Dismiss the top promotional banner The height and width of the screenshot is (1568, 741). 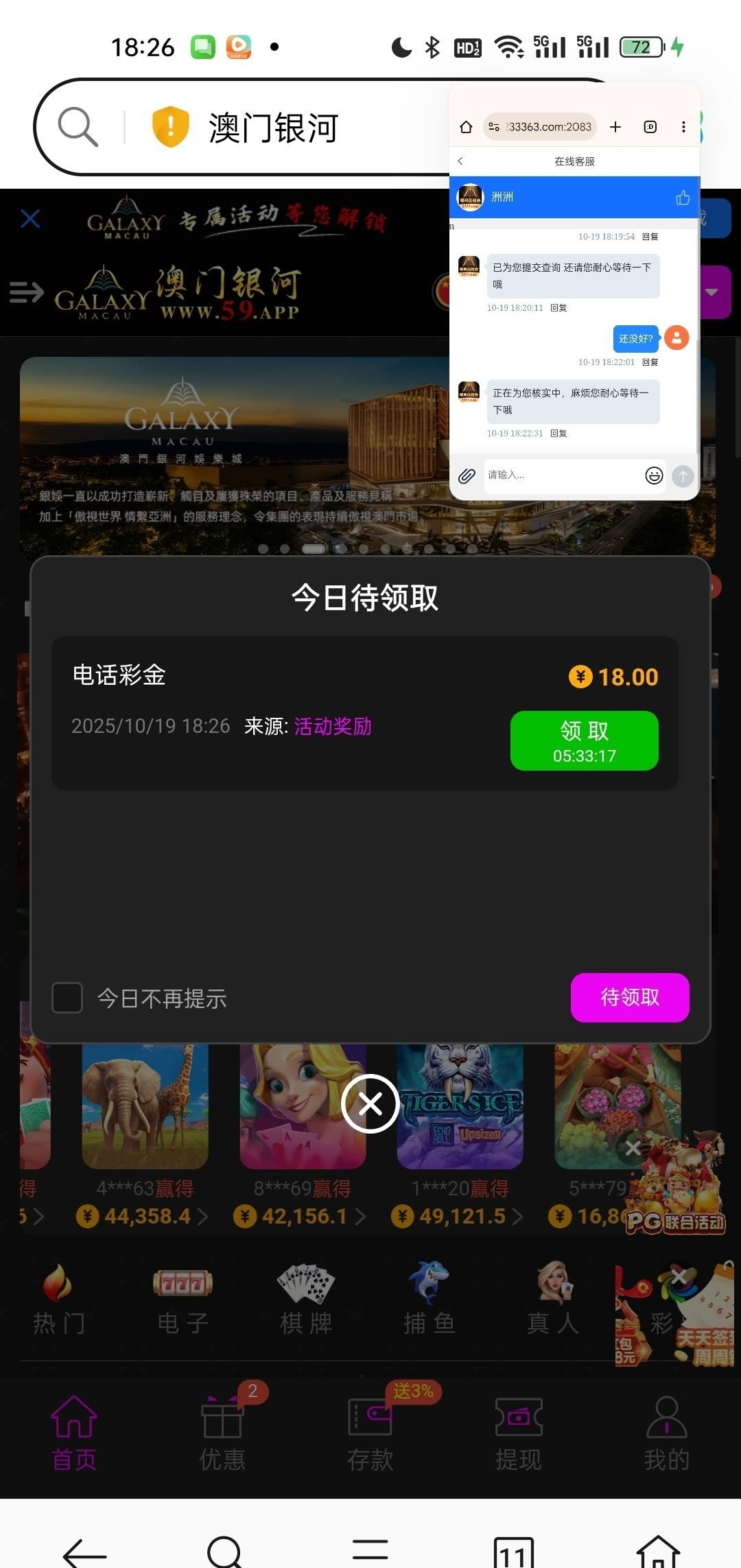click(30, 219)
